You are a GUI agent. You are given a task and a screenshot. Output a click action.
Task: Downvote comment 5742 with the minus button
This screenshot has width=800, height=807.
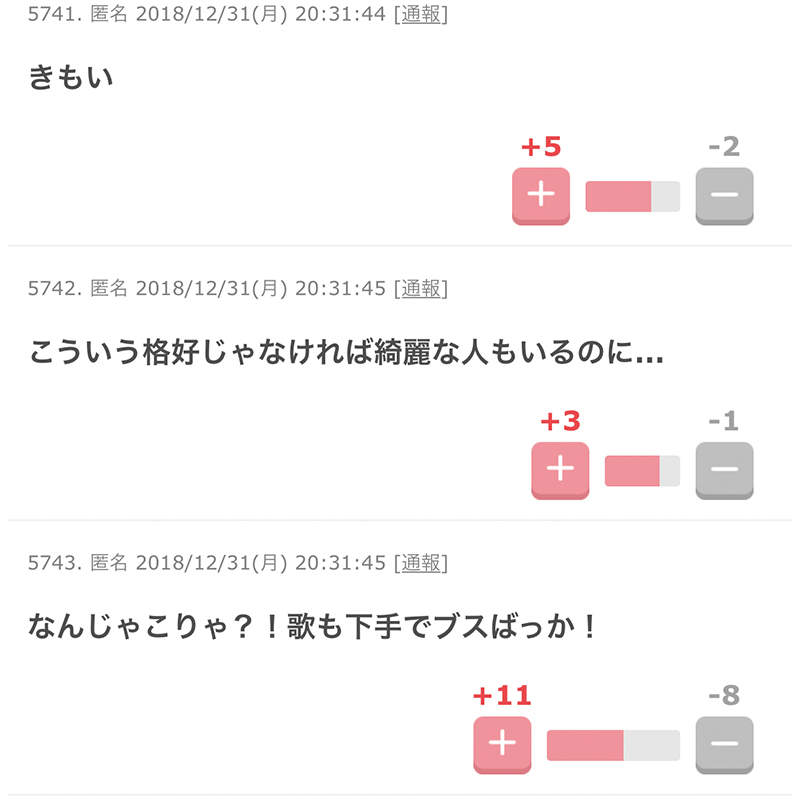[x=724, y=469]
